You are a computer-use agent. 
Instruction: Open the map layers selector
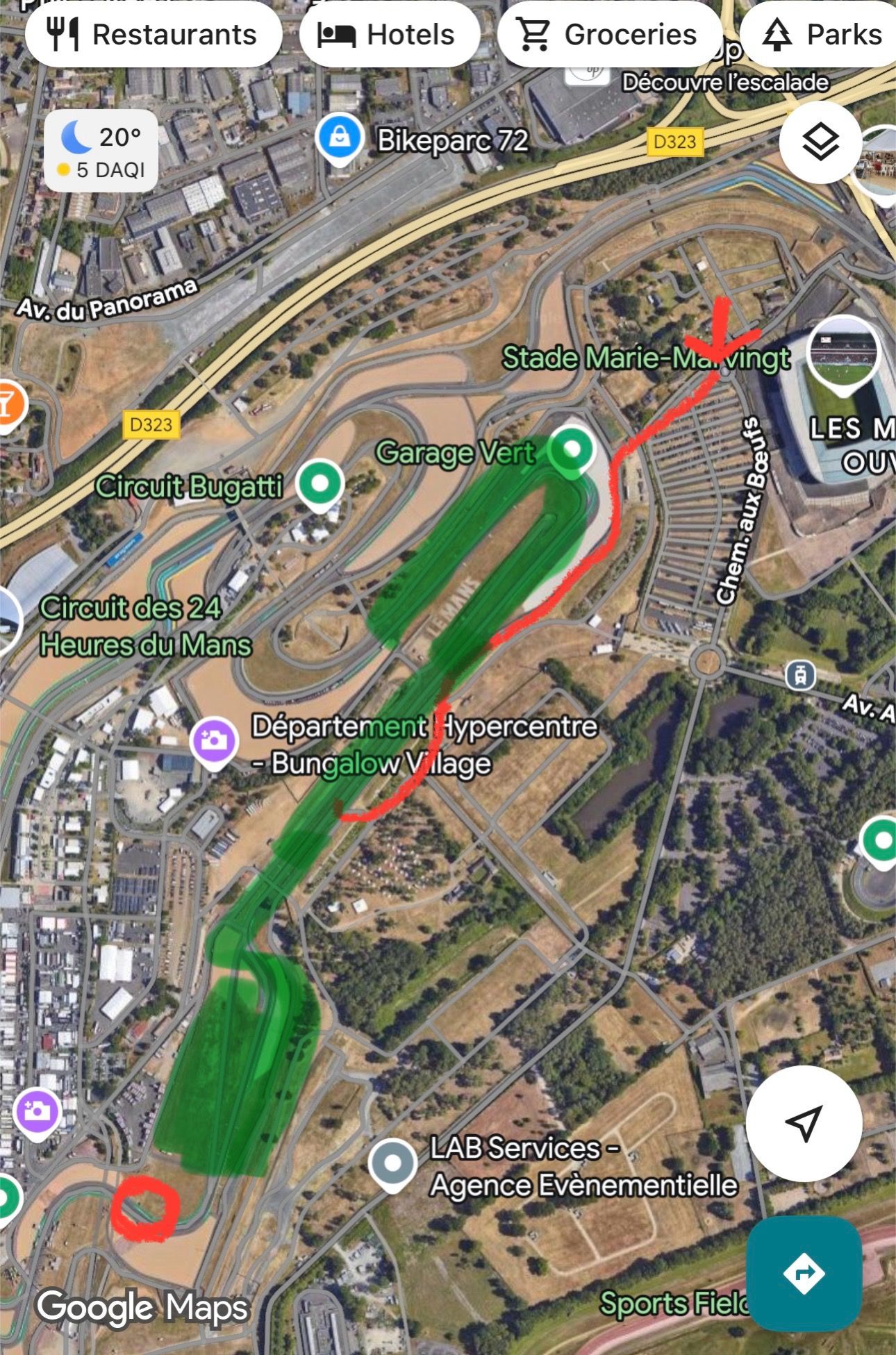click(x=820, y=142)
